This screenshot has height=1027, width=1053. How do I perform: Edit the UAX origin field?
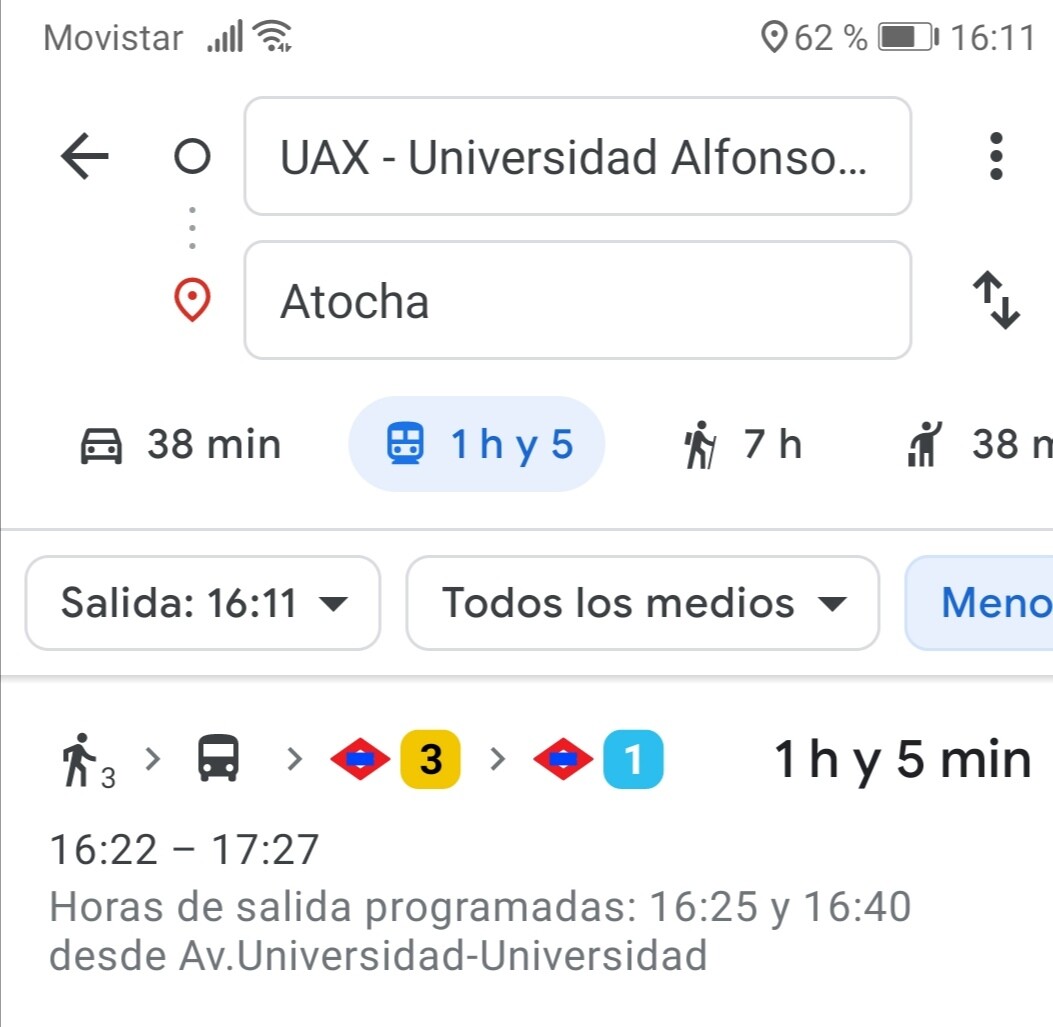pos(577,157)
